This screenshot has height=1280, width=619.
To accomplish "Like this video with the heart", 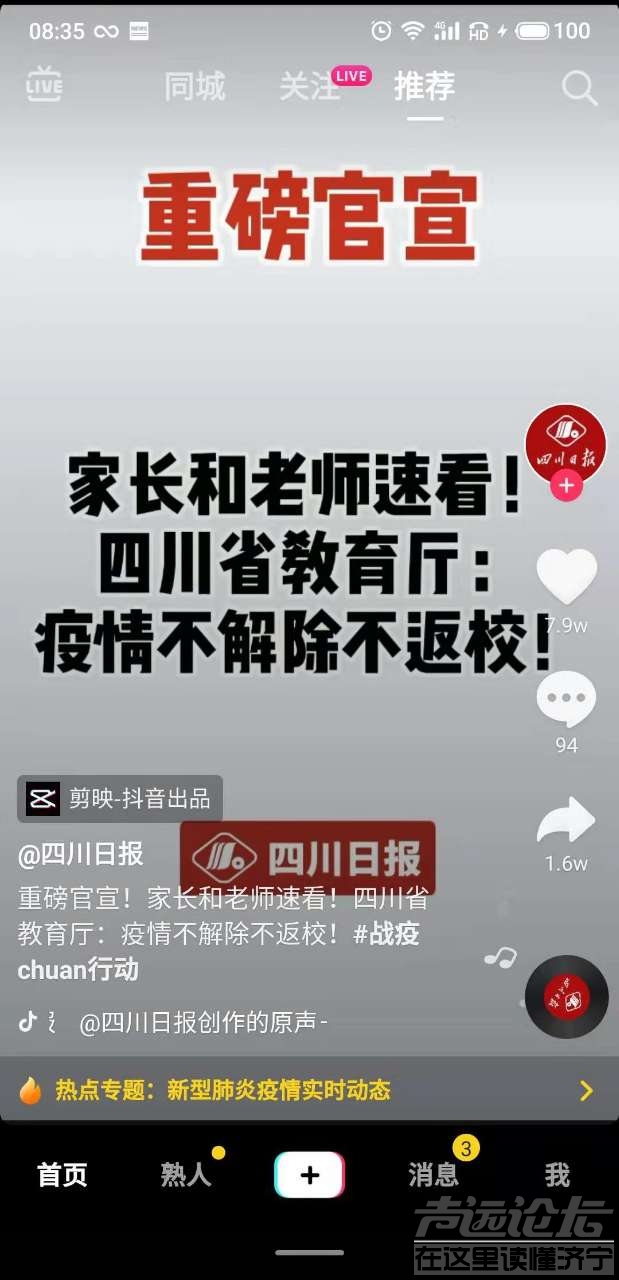I will 566,577.
